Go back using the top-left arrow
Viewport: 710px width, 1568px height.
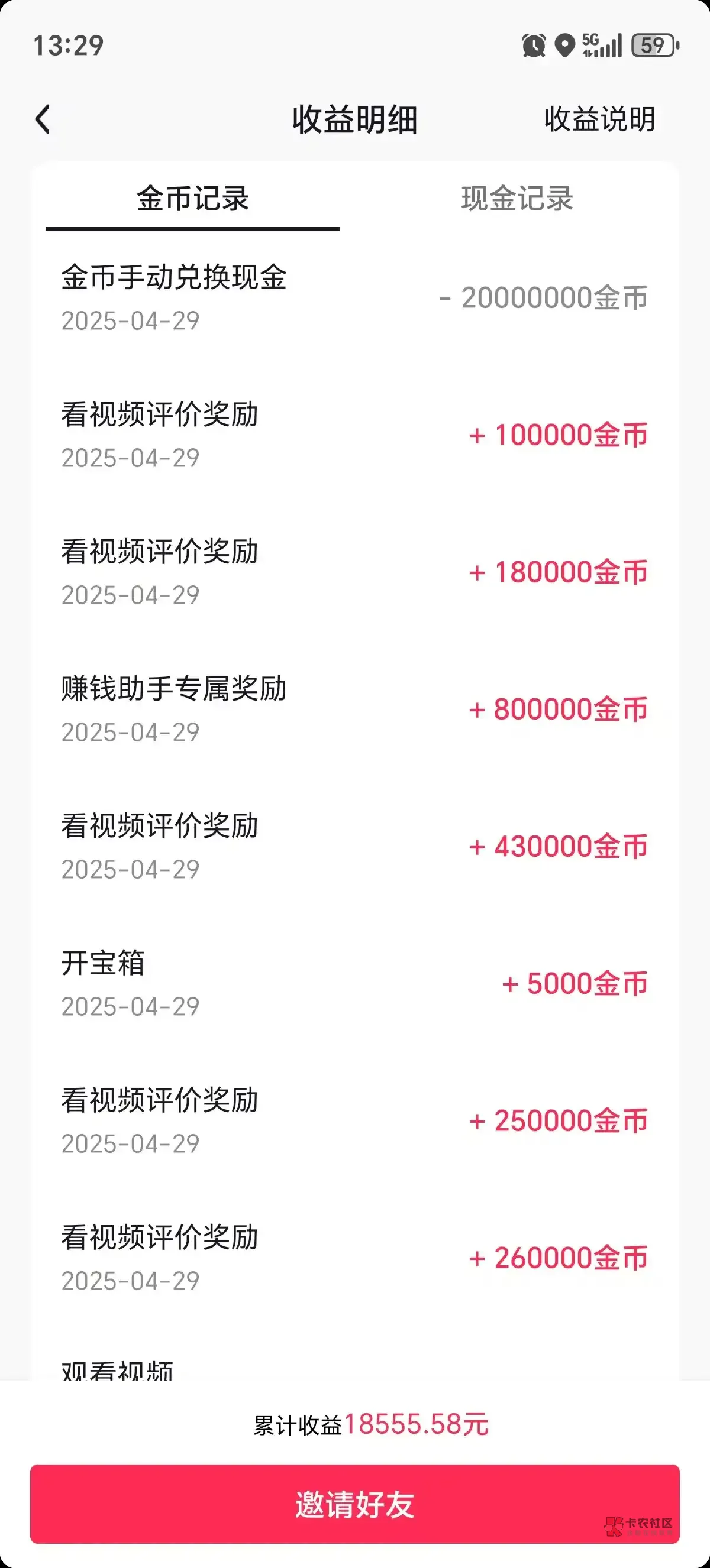pos(43,119)
